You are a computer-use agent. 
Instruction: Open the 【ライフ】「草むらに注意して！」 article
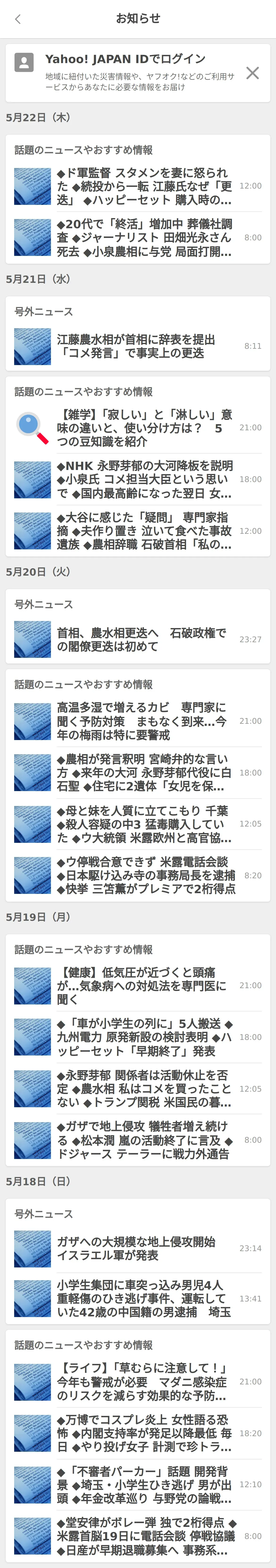tap(144, 1382)
